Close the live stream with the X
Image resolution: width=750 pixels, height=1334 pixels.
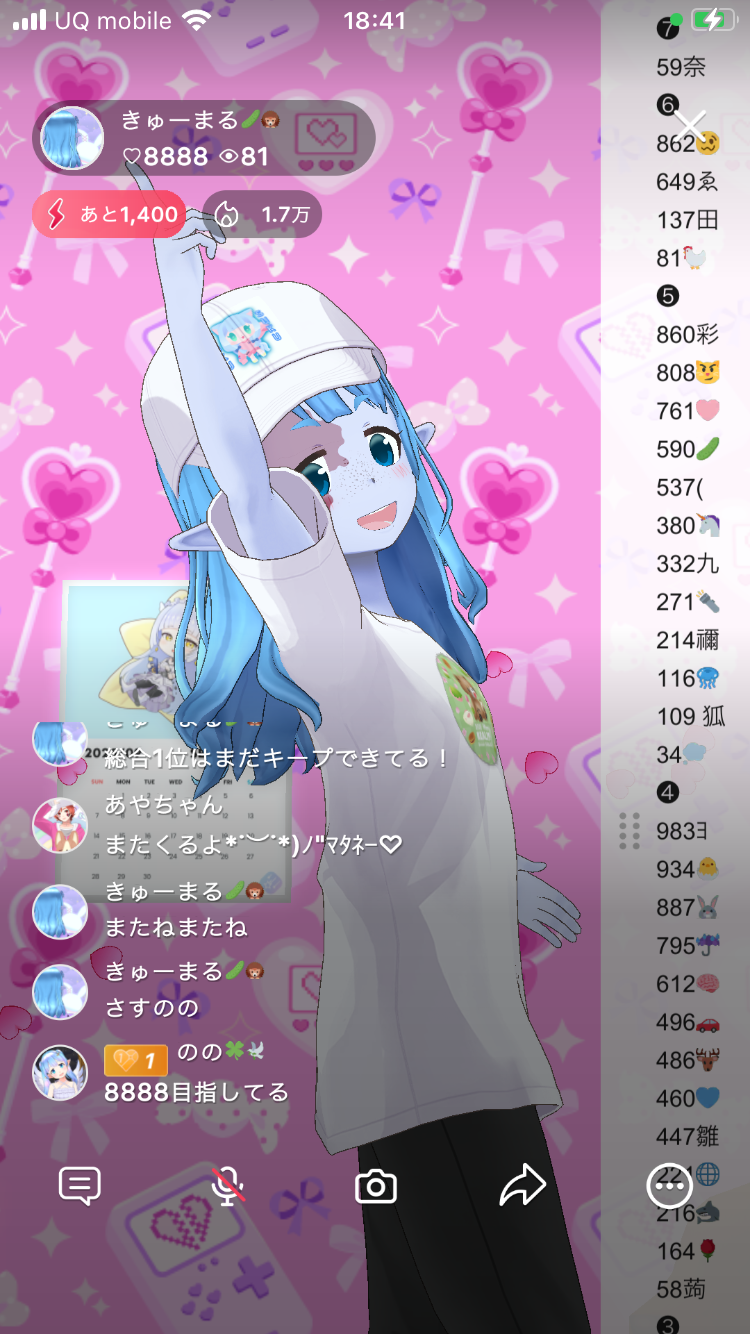690,125
